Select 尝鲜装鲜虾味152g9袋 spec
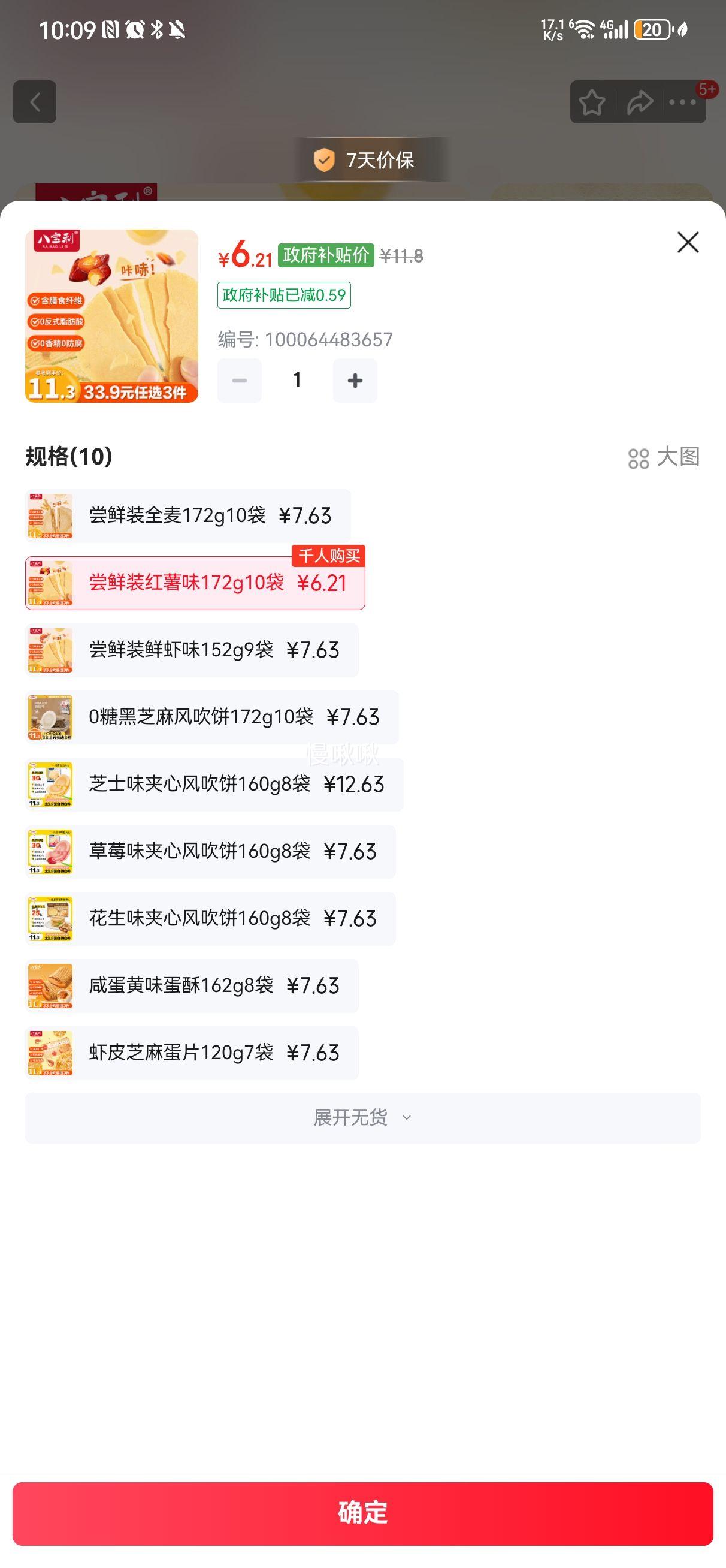The height and width of the screenshot is (1568, 726). [192, 650]
